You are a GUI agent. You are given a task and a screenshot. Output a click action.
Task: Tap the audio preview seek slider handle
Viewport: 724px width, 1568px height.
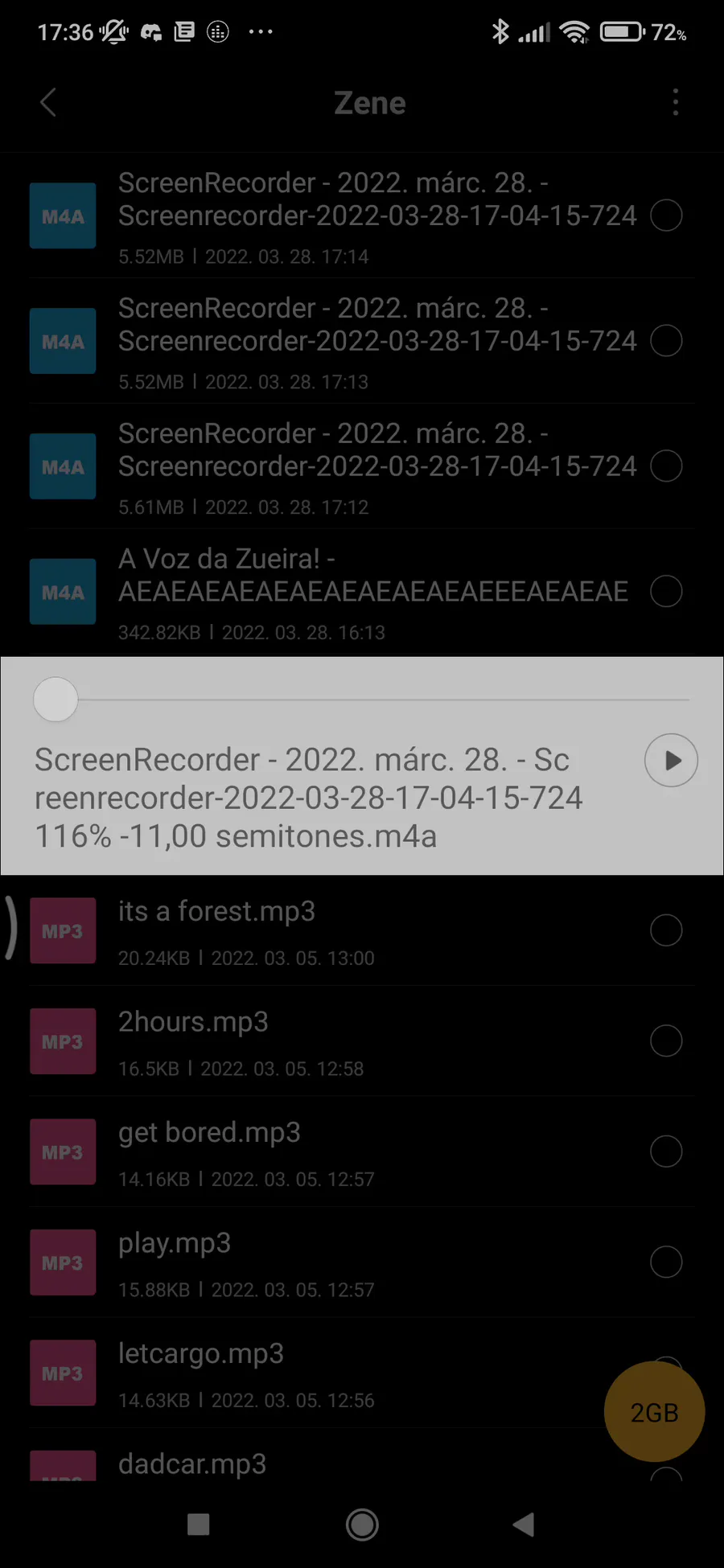point(56,700)
